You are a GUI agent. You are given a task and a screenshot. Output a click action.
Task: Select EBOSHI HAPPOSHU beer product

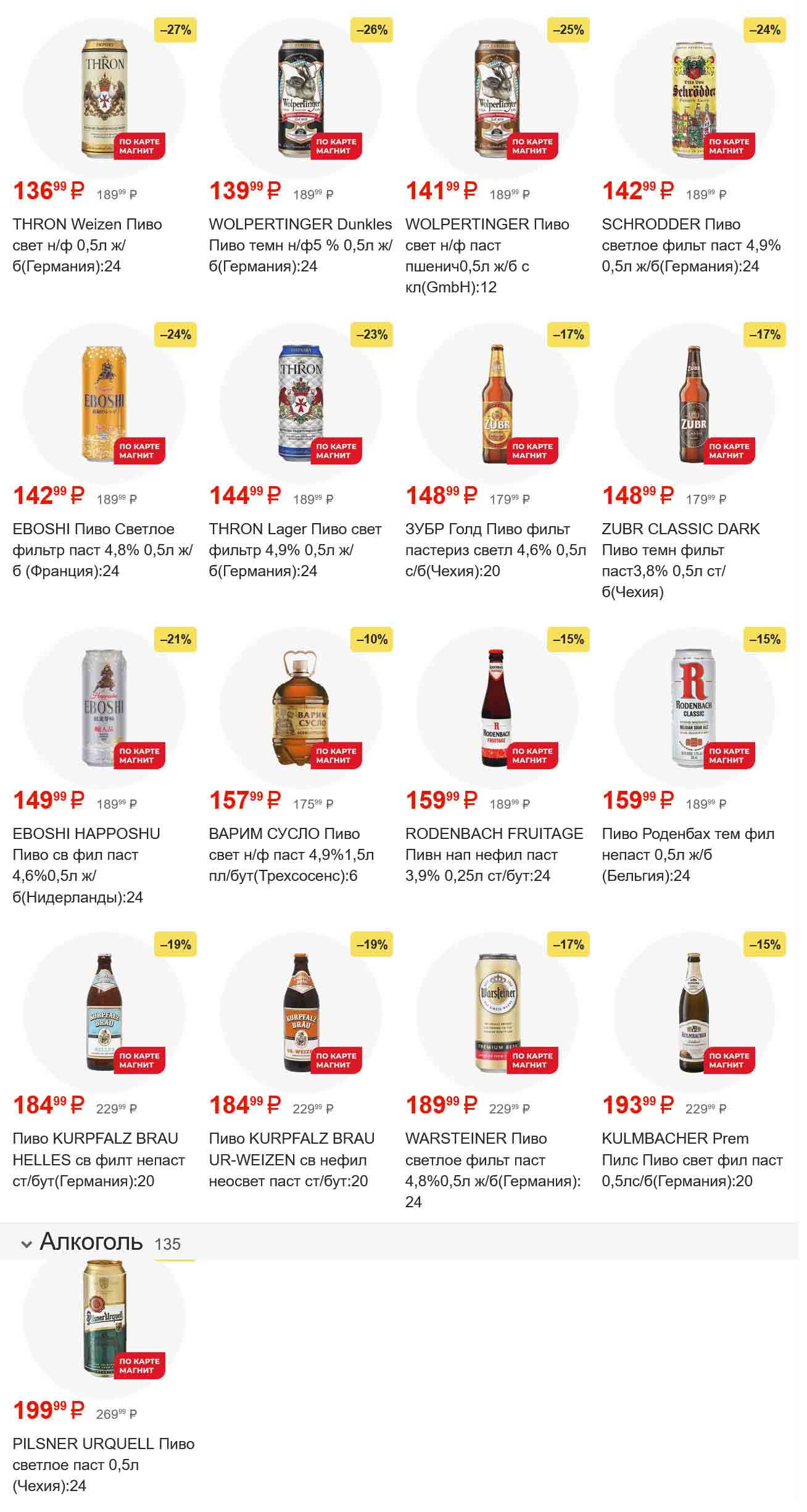[x=104, y=708]
